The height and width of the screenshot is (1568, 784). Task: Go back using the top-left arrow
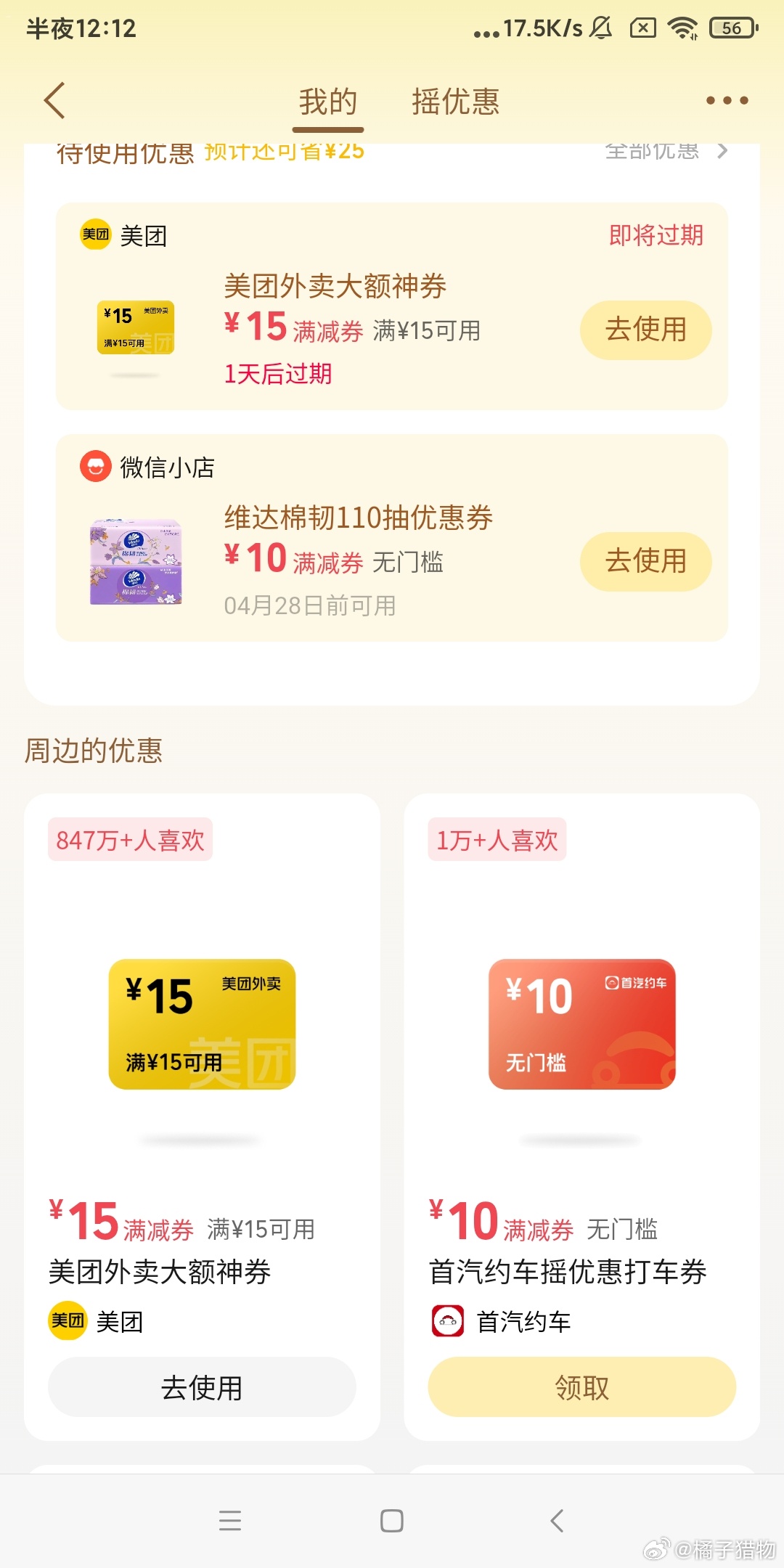[x=55, y=100]
